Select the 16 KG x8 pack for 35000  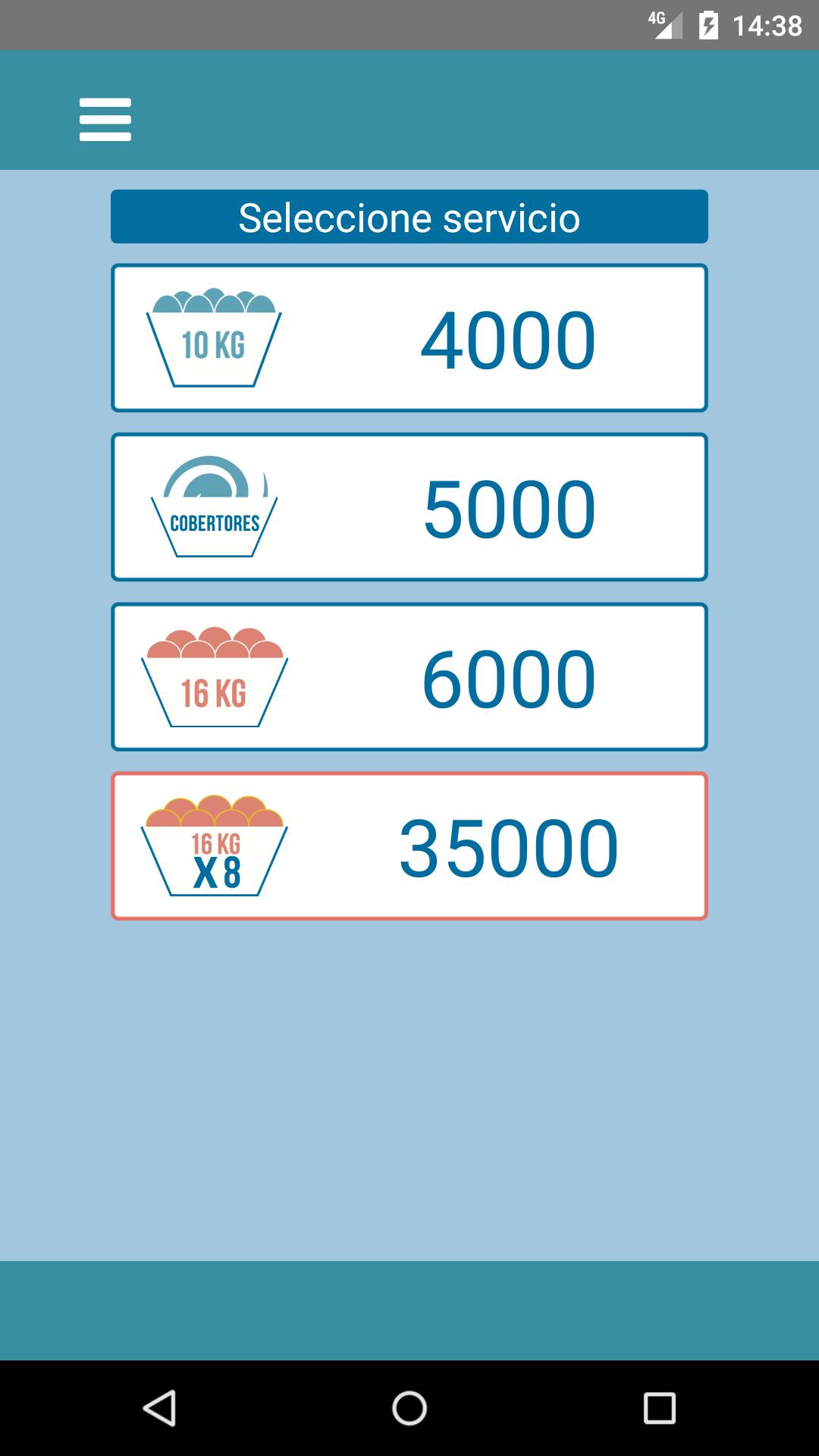click(409, 846)
